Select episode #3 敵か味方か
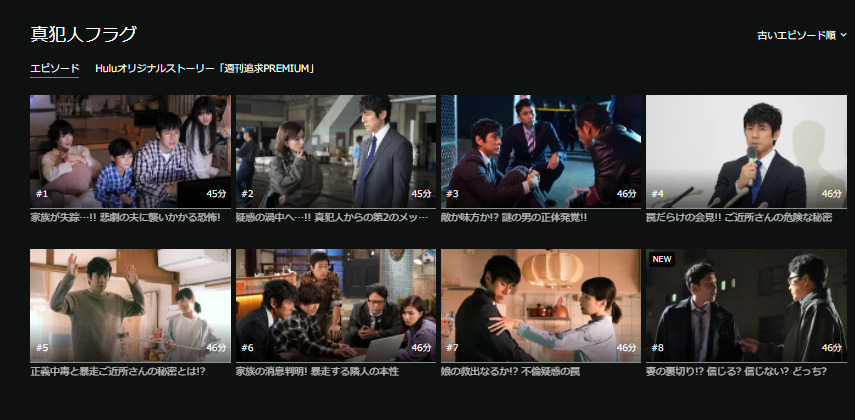The height and width of the screenshot is (420, 855). point(541,151)
